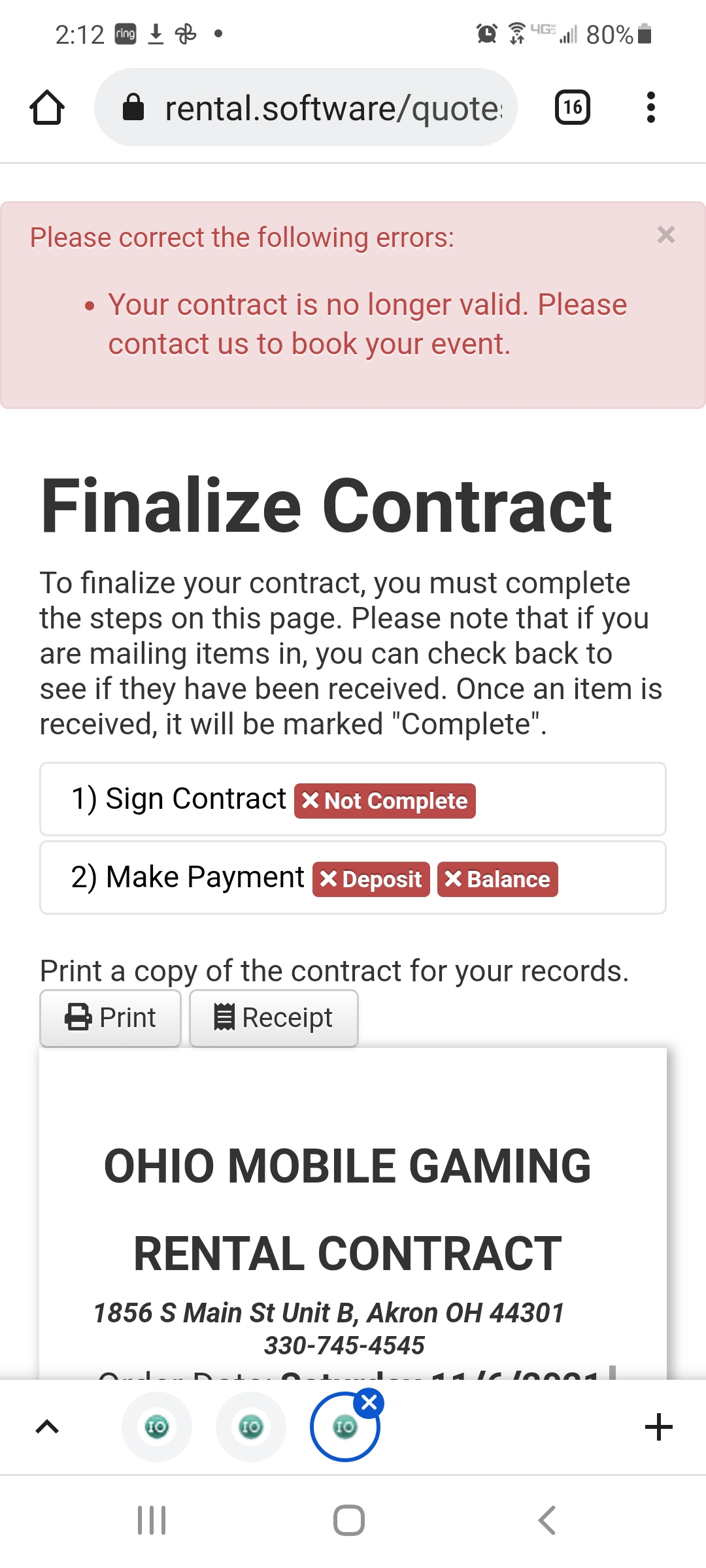
Task: View the Receipt for this contract
Action: (x=273, y=1018)
